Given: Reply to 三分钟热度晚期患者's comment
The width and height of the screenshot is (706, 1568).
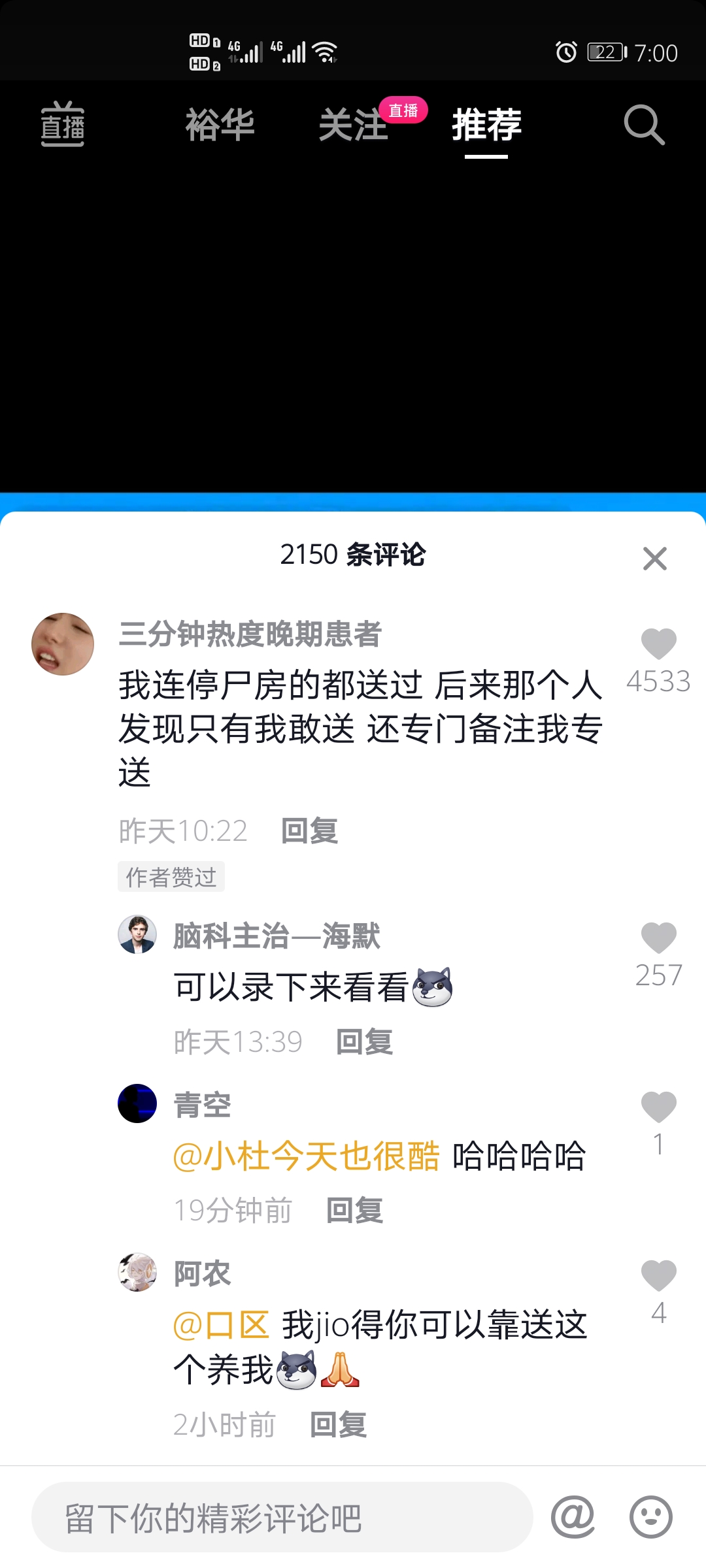Looking at the screenshot, I should [x=309, y=831].
